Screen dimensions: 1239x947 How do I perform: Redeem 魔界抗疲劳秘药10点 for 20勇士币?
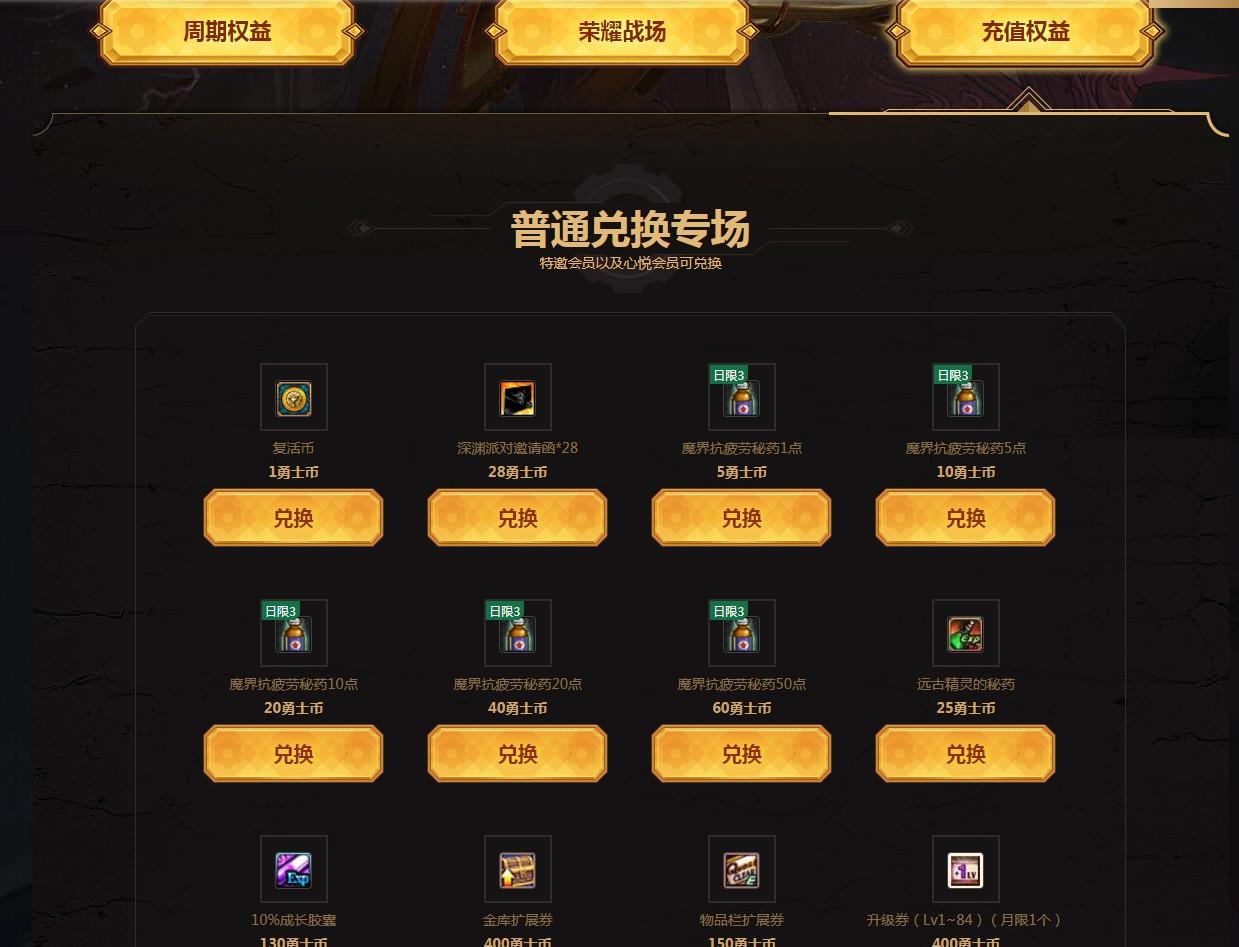[293, 754]
